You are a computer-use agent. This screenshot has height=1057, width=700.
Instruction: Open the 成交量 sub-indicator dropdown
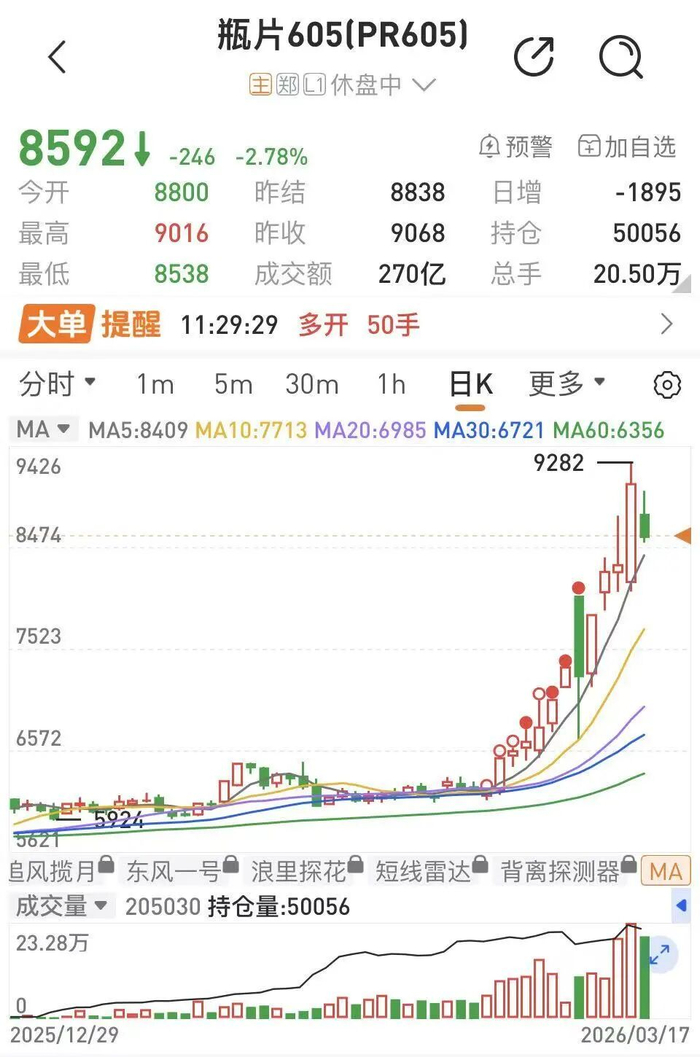(x=62, y=907)
